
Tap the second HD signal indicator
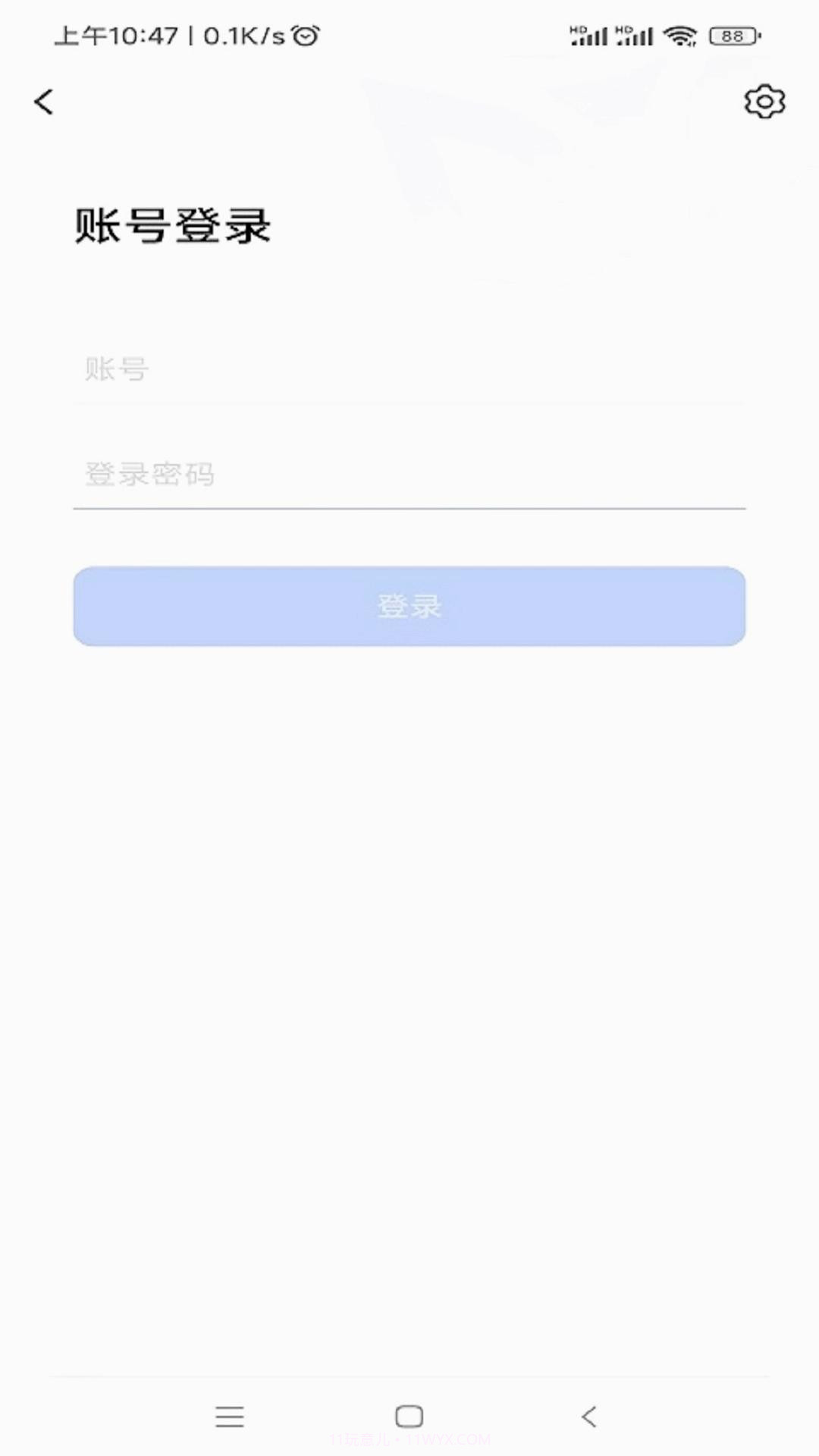point(635,33)
